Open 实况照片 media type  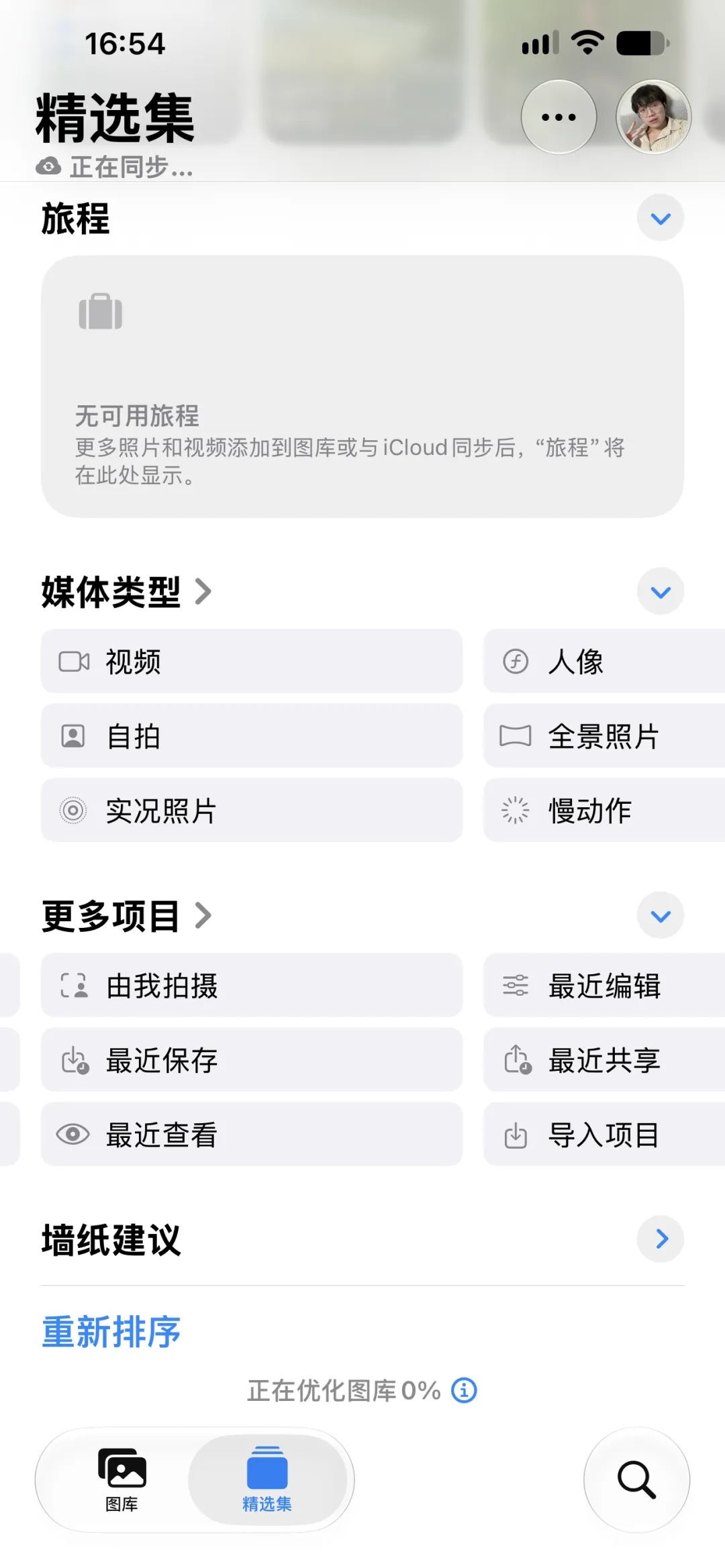coord(252,811)
